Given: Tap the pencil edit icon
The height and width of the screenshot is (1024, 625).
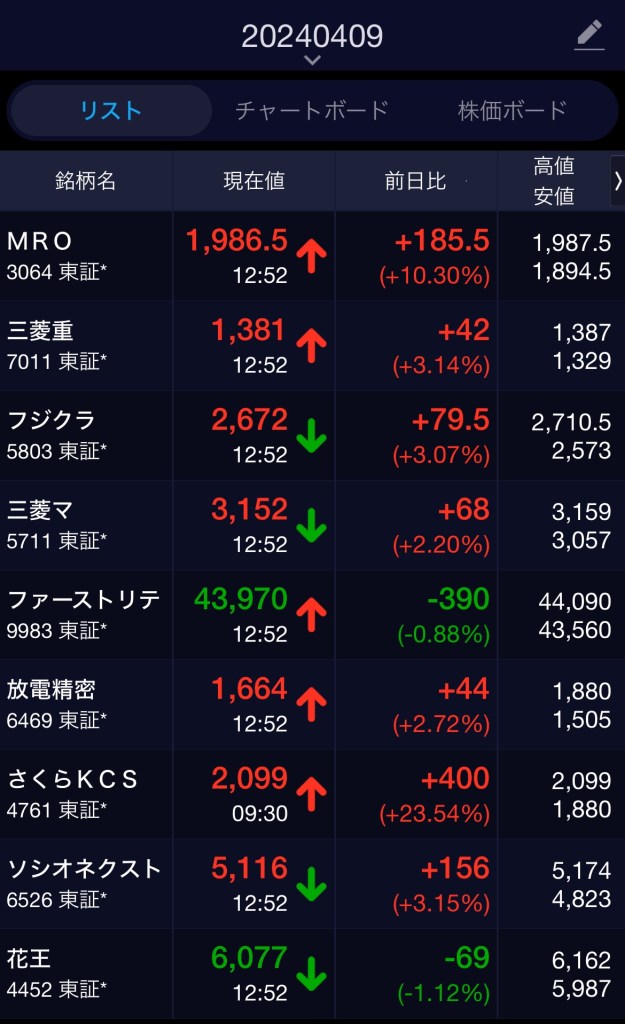Looking at the screenshot, I should tap(590, 35).
